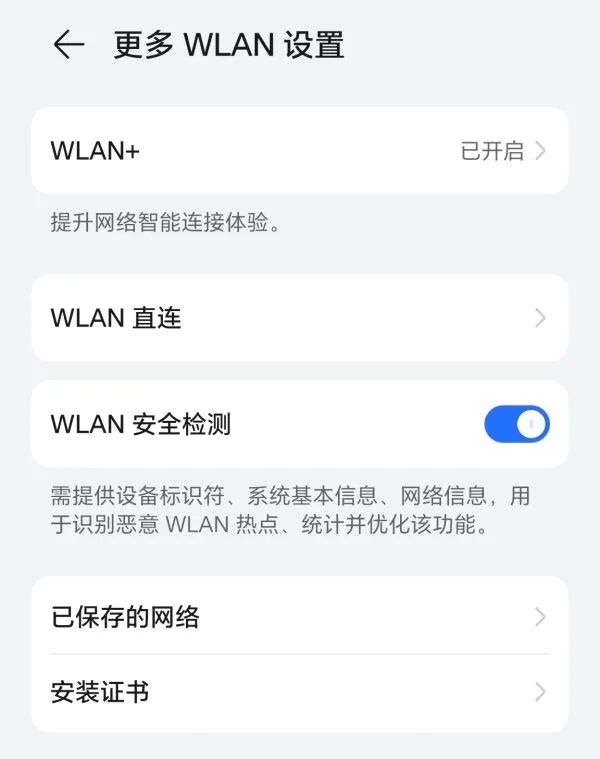Open WLAN 直连

pyautogui.click(x=300, y=318)
